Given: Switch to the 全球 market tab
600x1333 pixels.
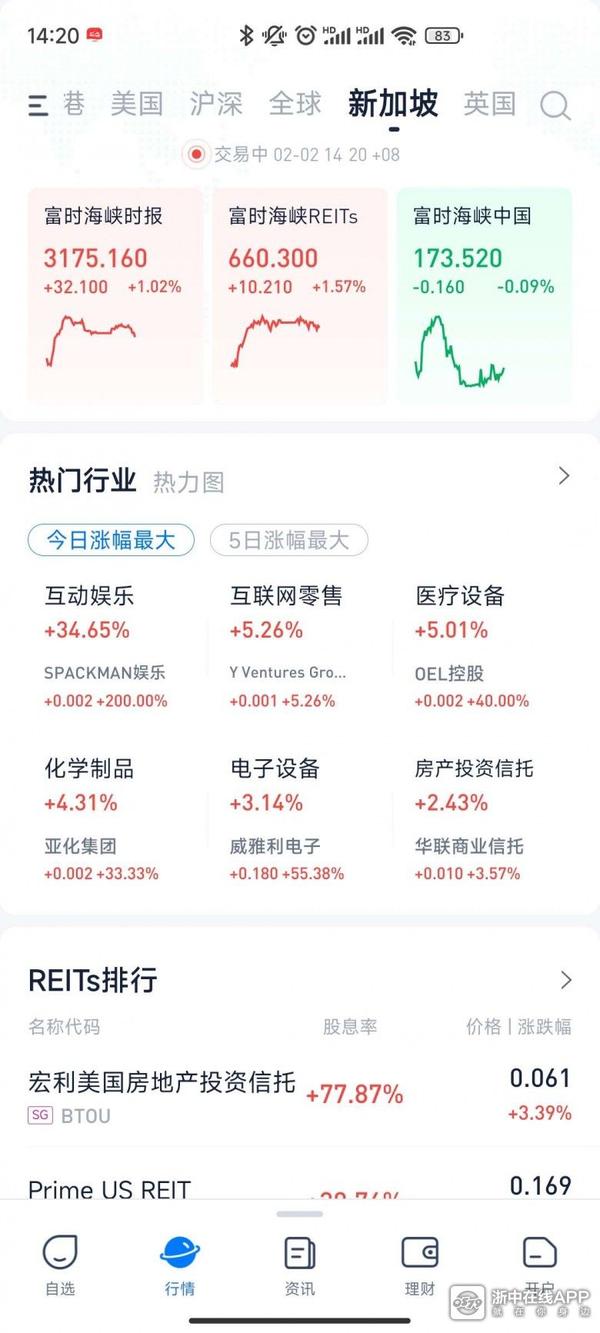Looking at the screenshot, I should 295,103.
